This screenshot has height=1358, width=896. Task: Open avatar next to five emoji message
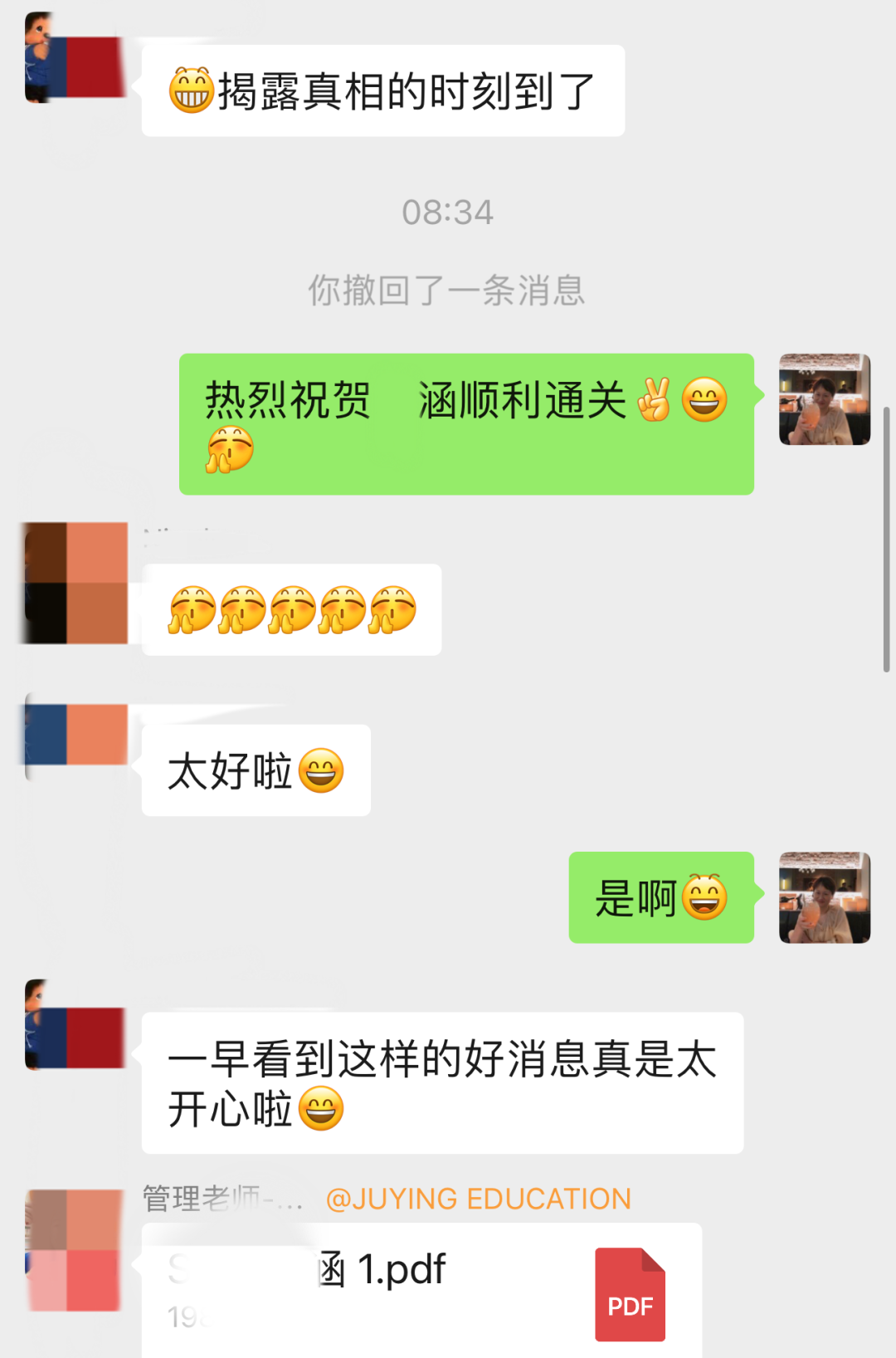point(76,583)
